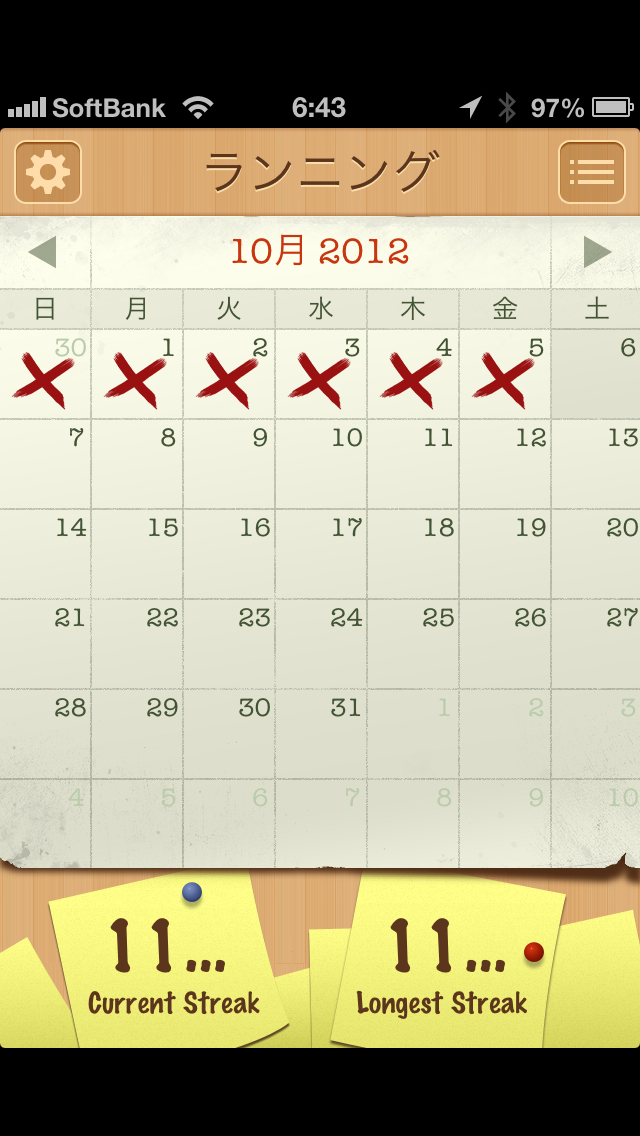Mark October 6 as done
This screenshot has width=640, height=1136.
pyautogui.click(x=597, y=375)
